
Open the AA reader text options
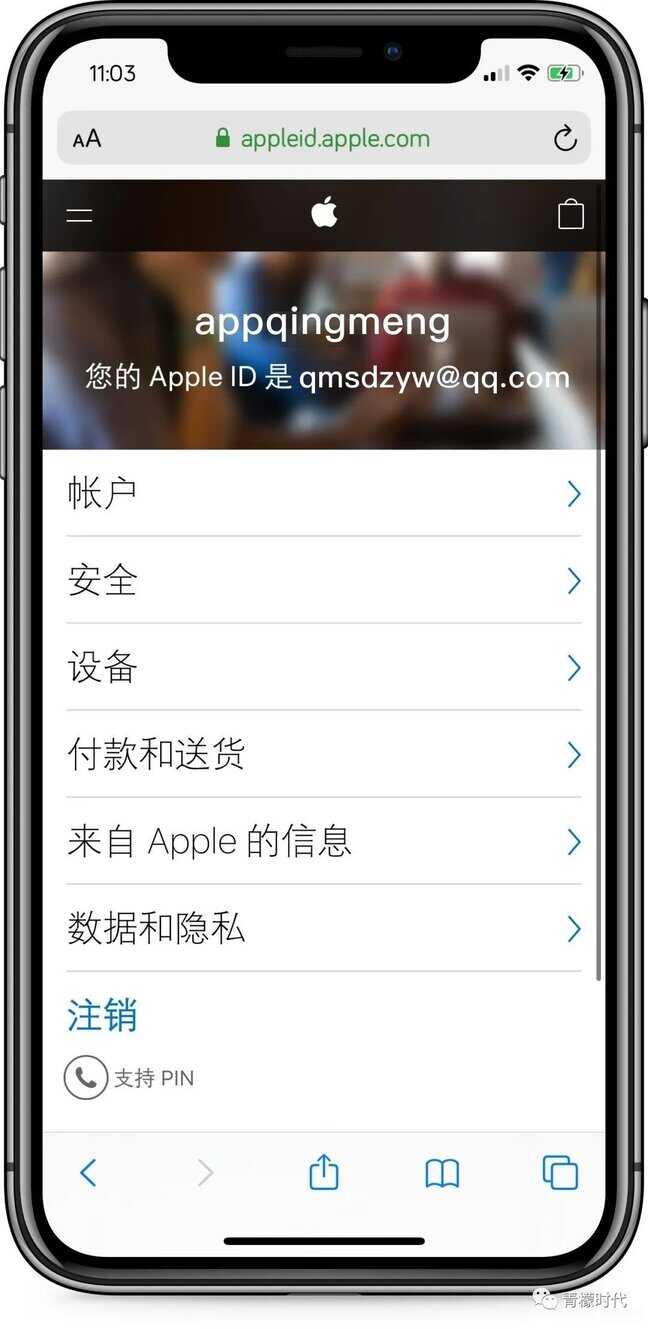(x=87, y=139)
